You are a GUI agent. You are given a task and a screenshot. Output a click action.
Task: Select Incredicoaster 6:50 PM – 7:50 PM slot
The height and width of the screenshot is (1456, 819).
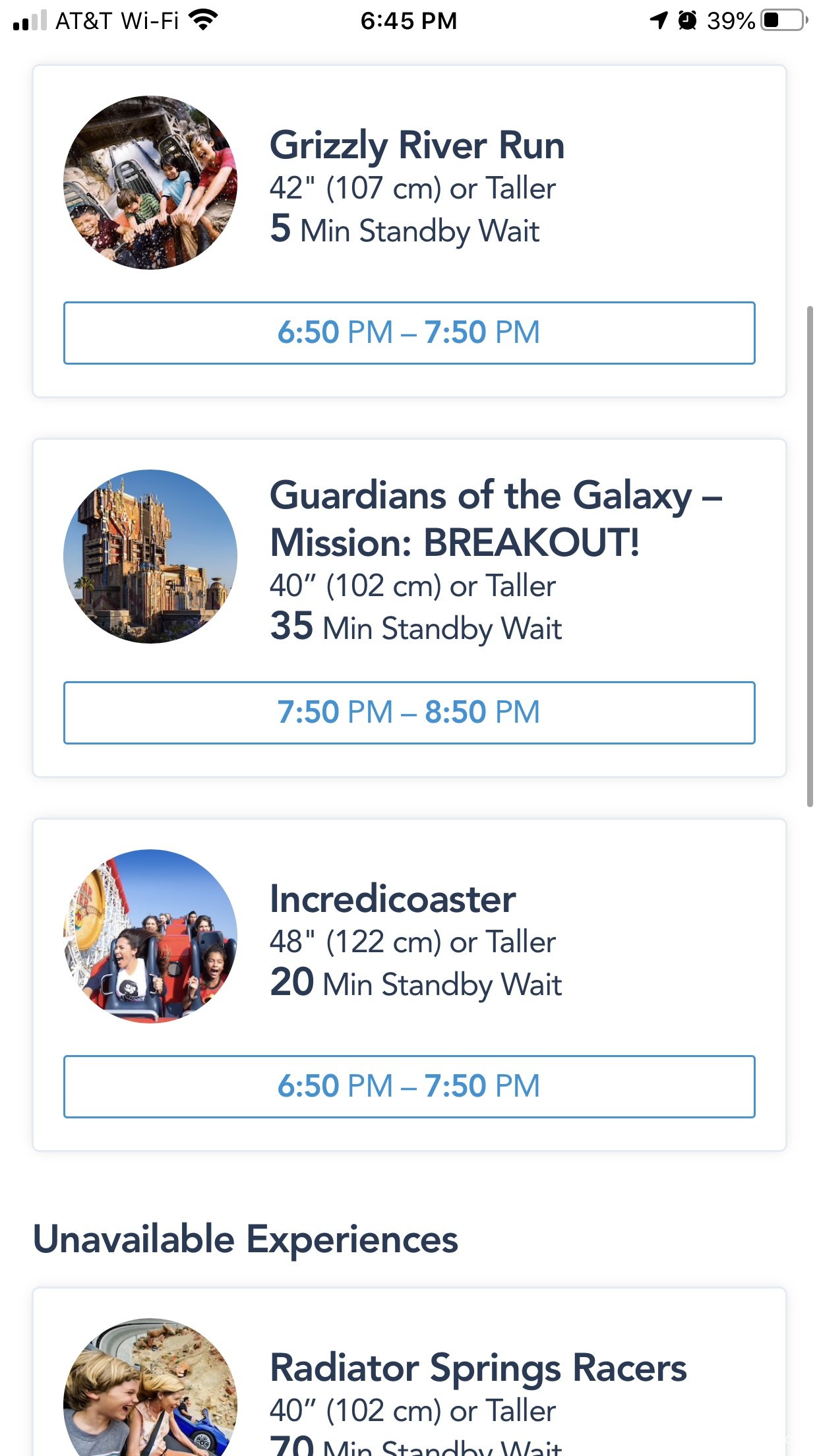(409, 1087)
